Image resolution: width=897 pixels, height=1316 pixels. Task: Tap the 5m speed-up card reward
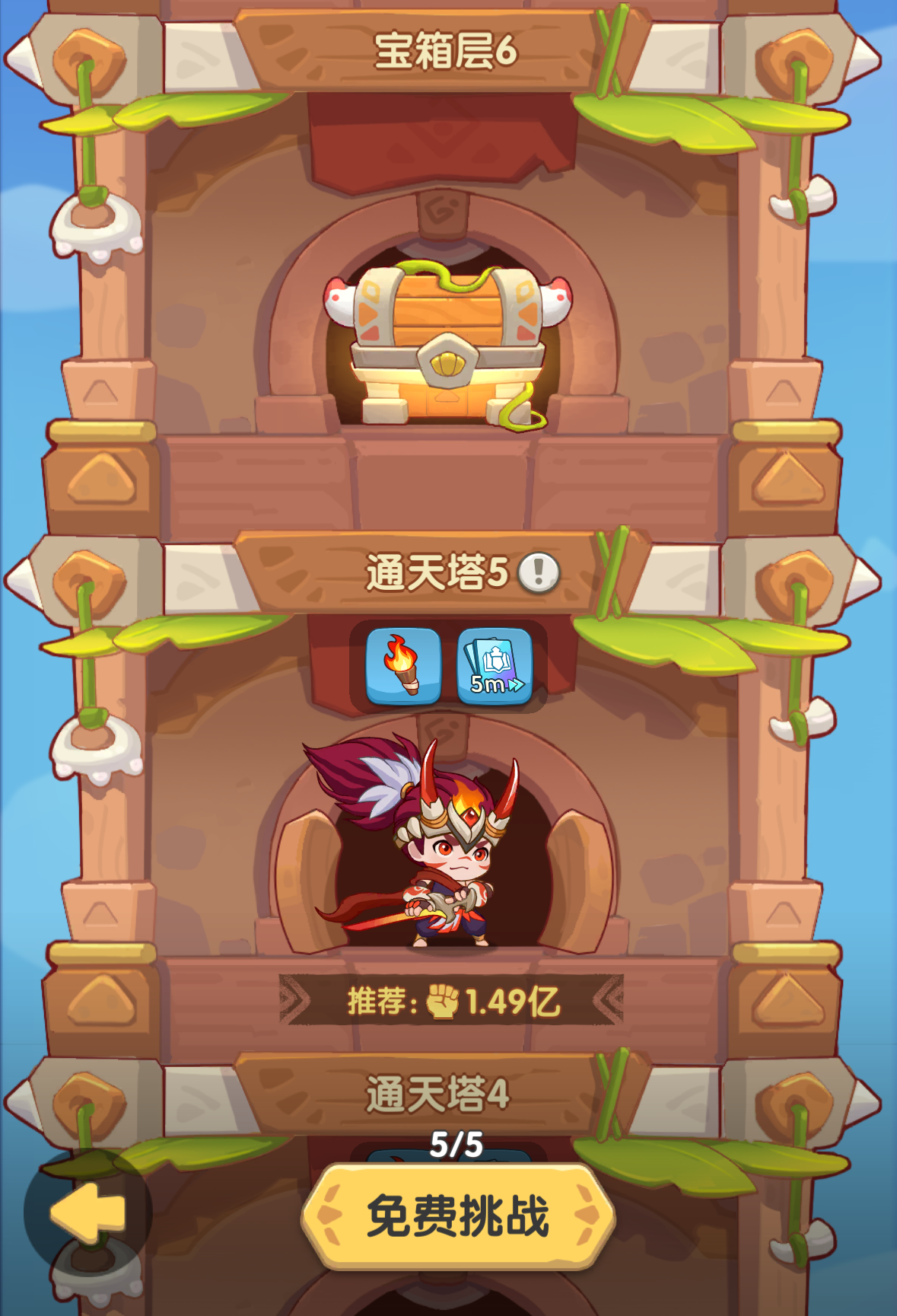(x=495, y=665)
